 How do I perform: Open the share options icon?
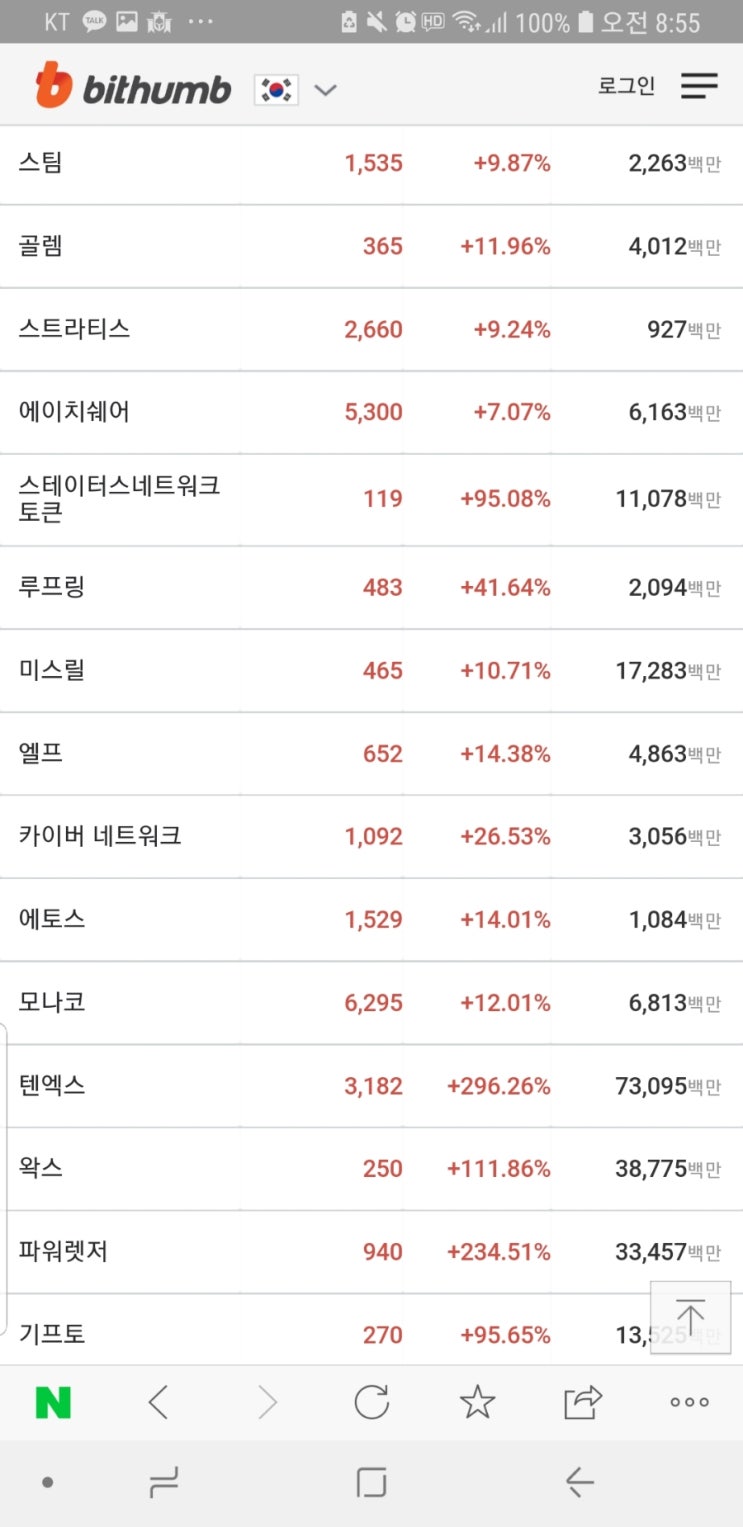click(x=584, y=1402)
